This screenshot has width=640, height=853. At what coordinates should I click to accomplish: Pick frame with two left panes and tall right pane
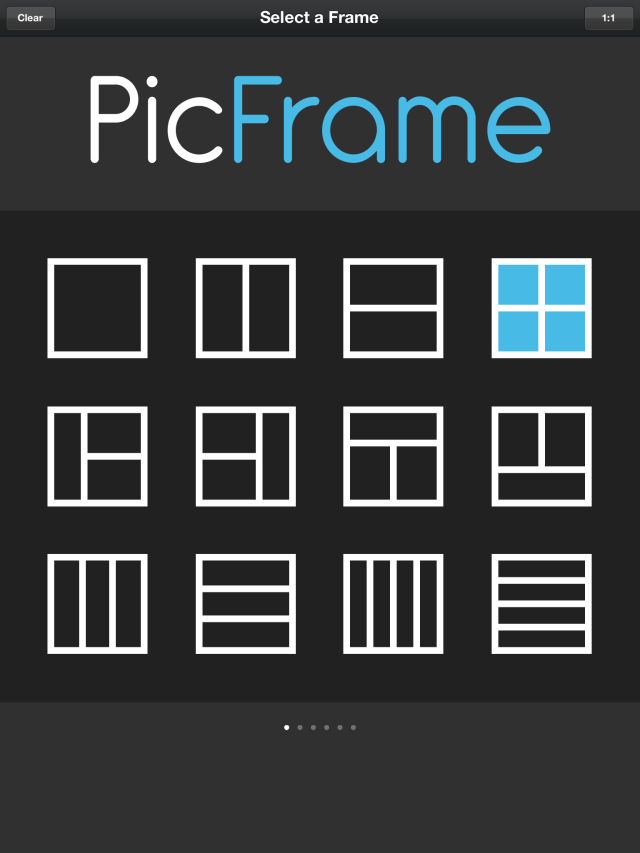245,456
